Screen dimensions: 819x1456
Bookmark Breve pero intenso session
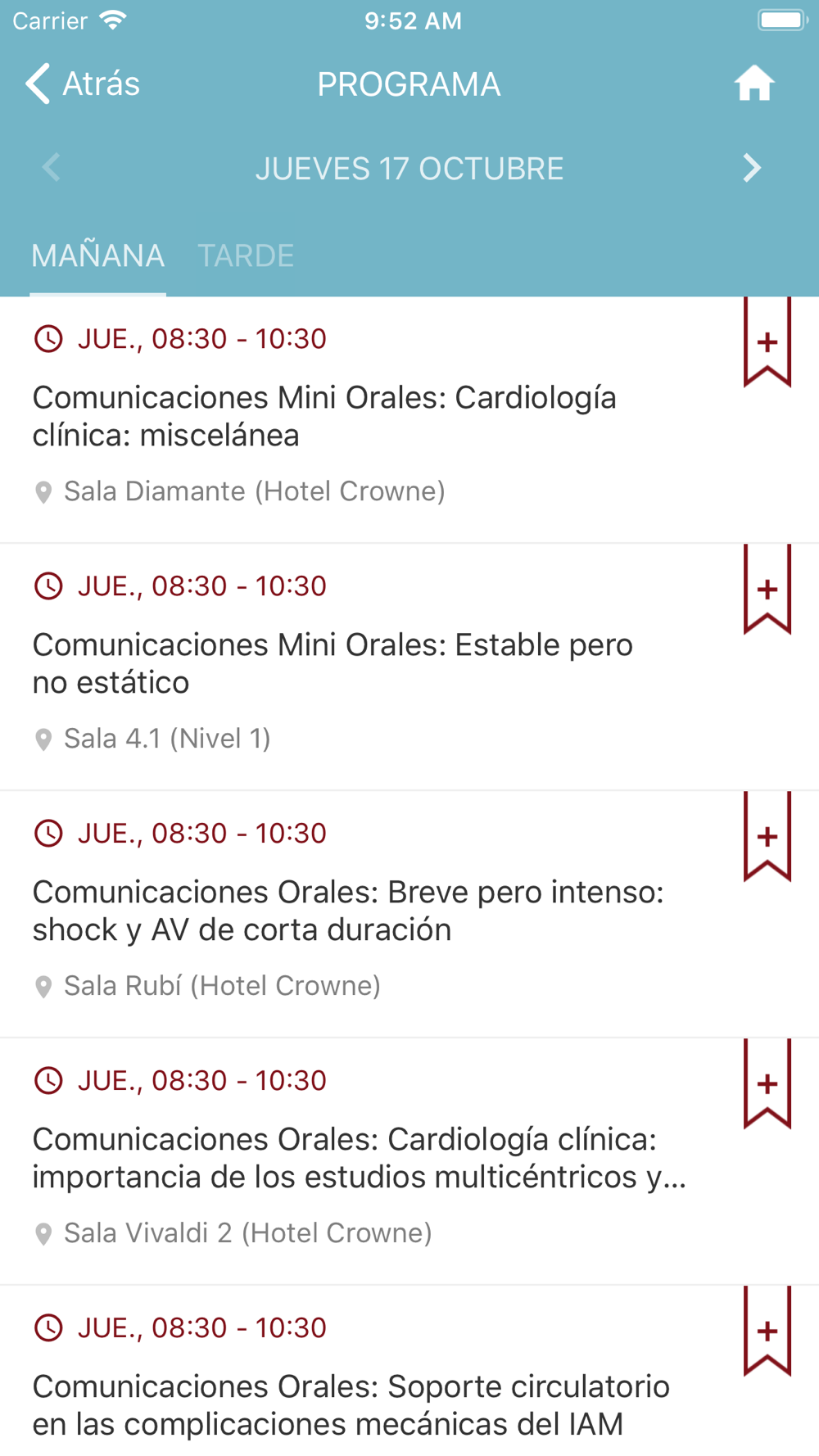767,836
